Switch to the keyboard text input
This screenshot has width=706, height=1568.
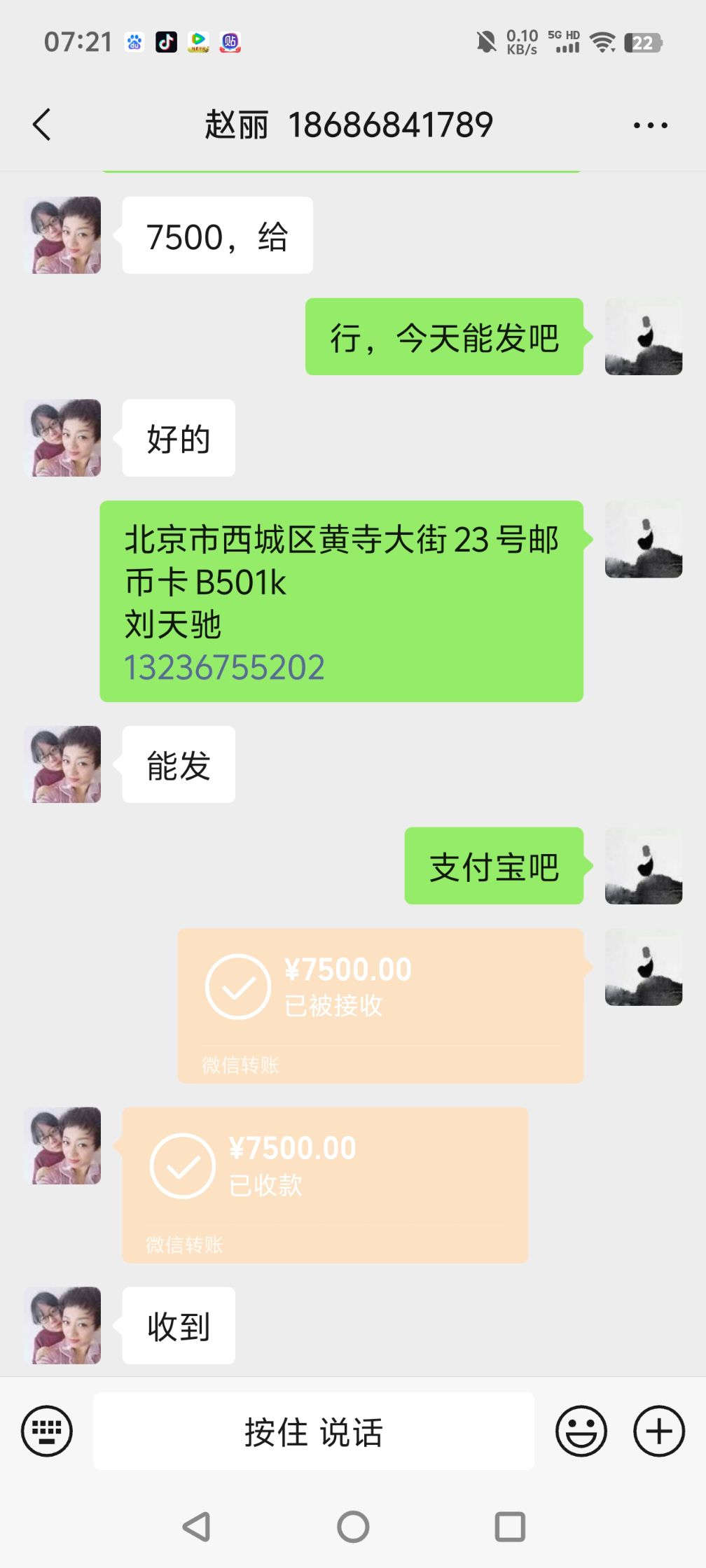pos(47,1431)
